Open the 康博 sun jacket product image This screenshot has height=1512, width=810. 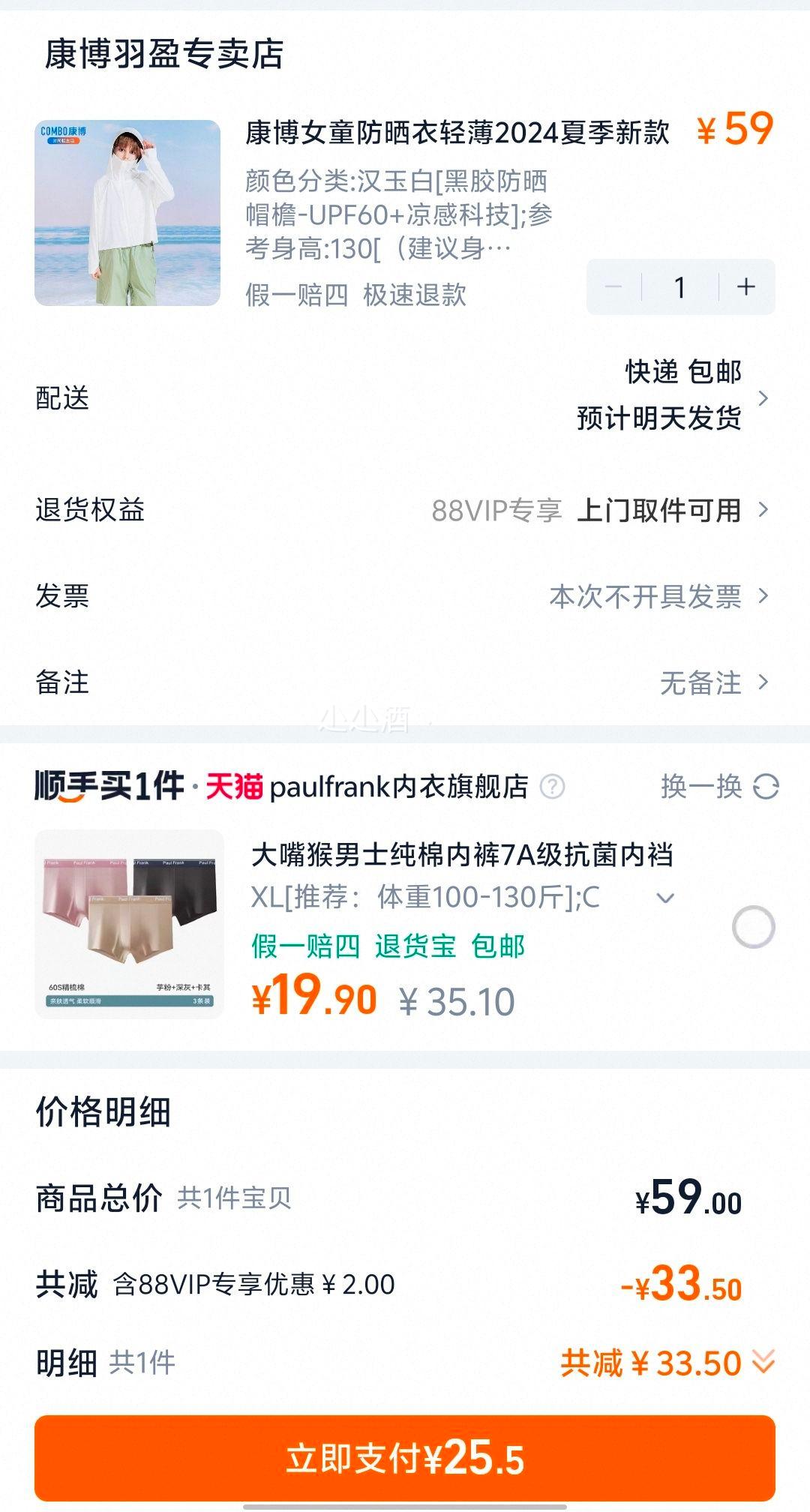127,213
